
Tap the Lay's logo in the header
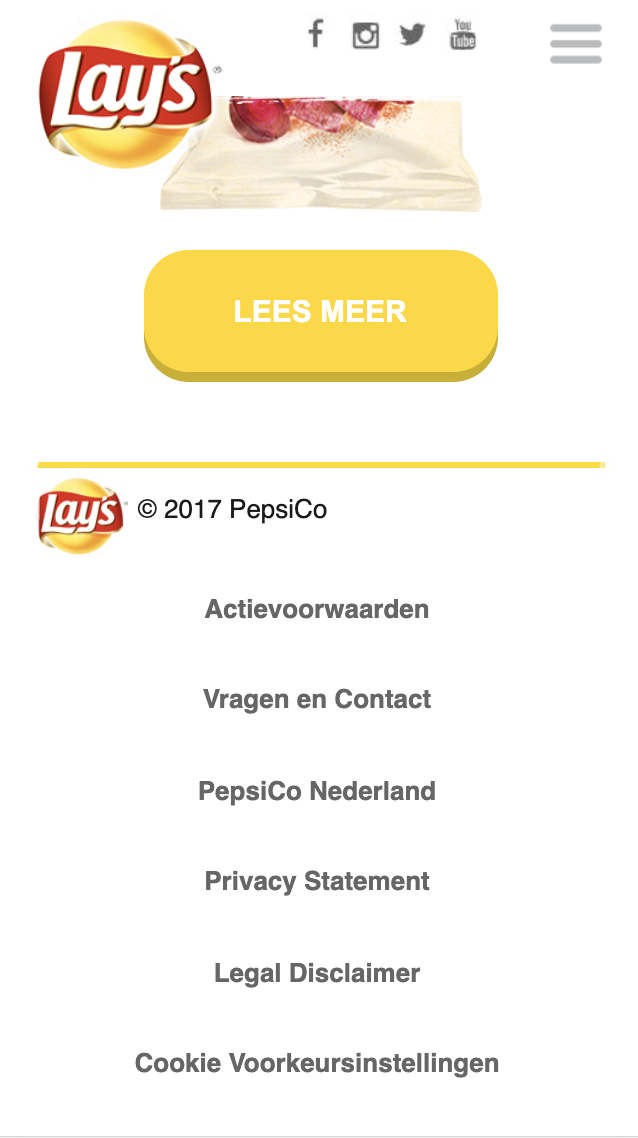pos(126,93)
